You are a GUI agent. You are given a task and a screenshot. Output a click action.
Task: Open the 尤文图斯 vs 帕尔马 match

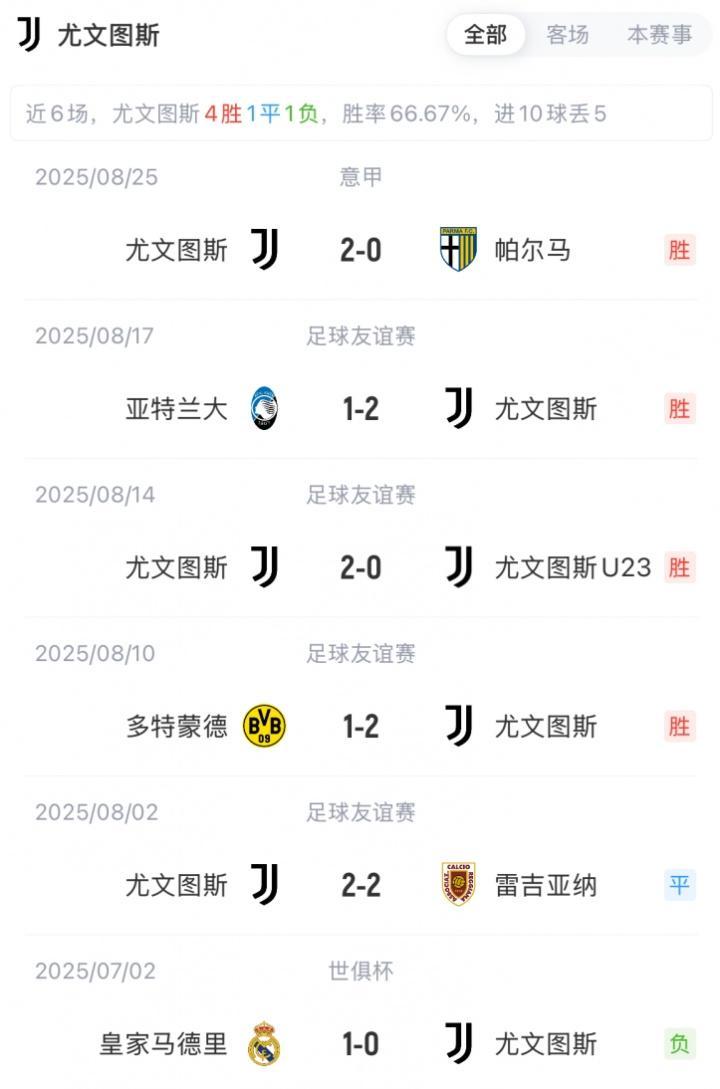tap(360, 249)
